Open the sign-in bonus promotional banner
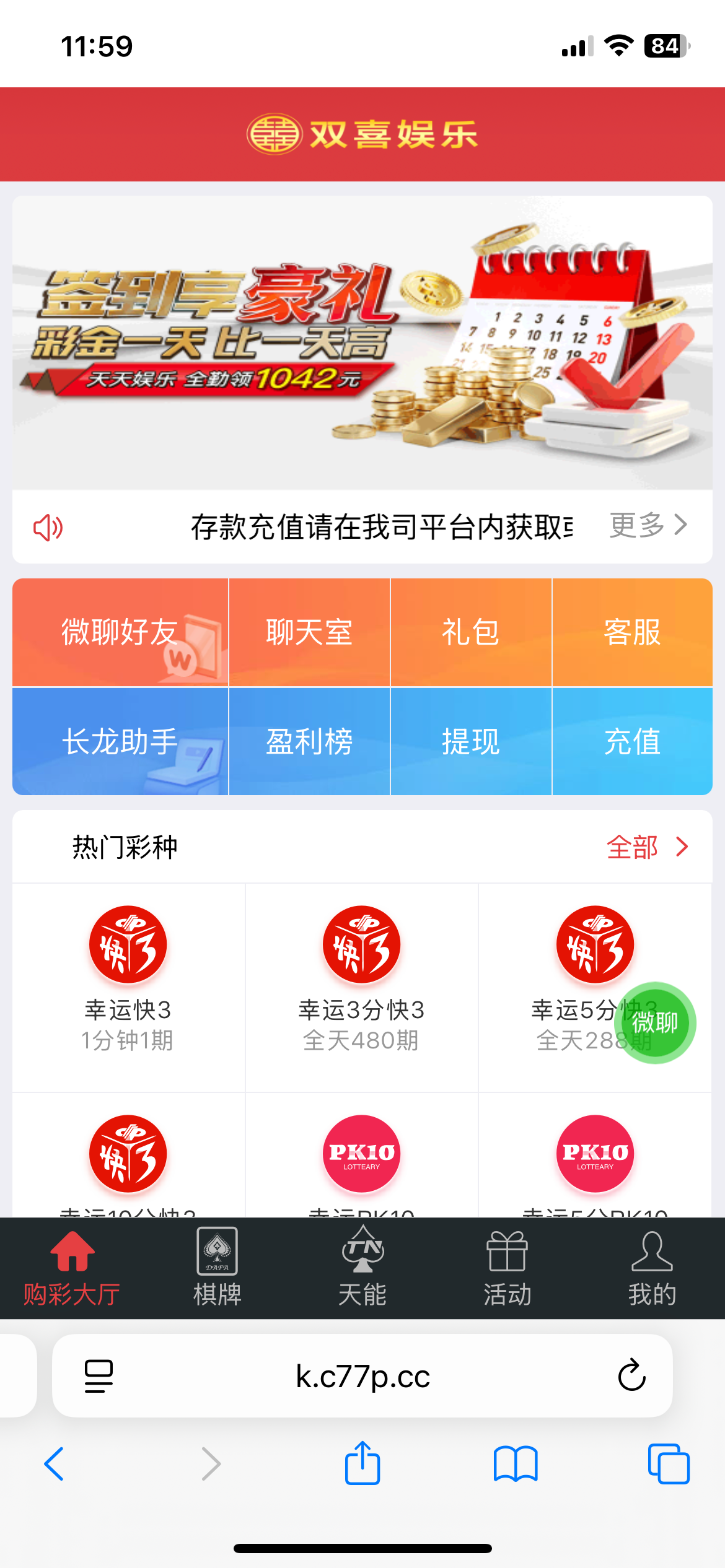Image resolution: width=725 pixels, height=1568 pixels. pyautogui.click(x=362, y=342)
